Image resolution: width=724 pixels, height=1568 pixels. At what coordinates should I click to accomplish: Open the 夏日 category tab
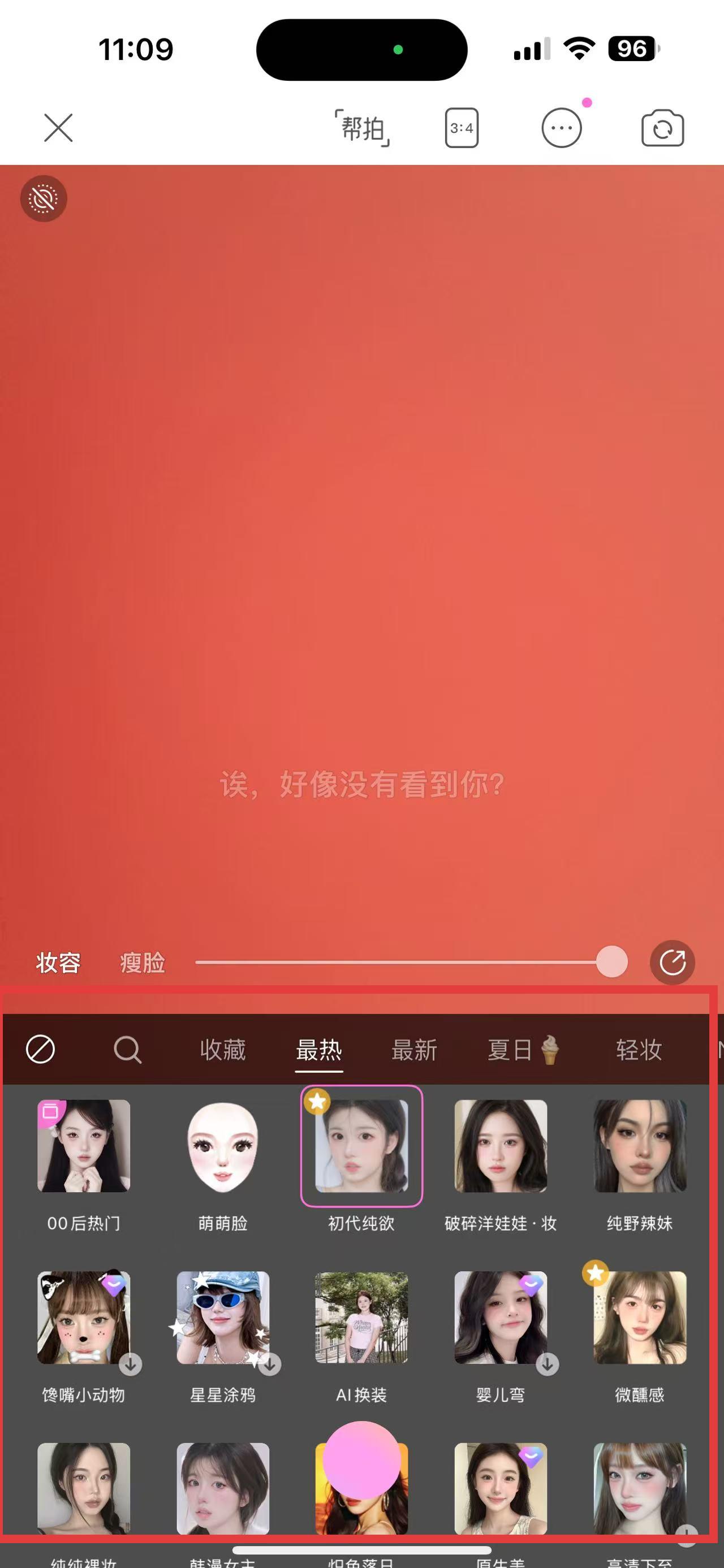(x=523, y=1050)
